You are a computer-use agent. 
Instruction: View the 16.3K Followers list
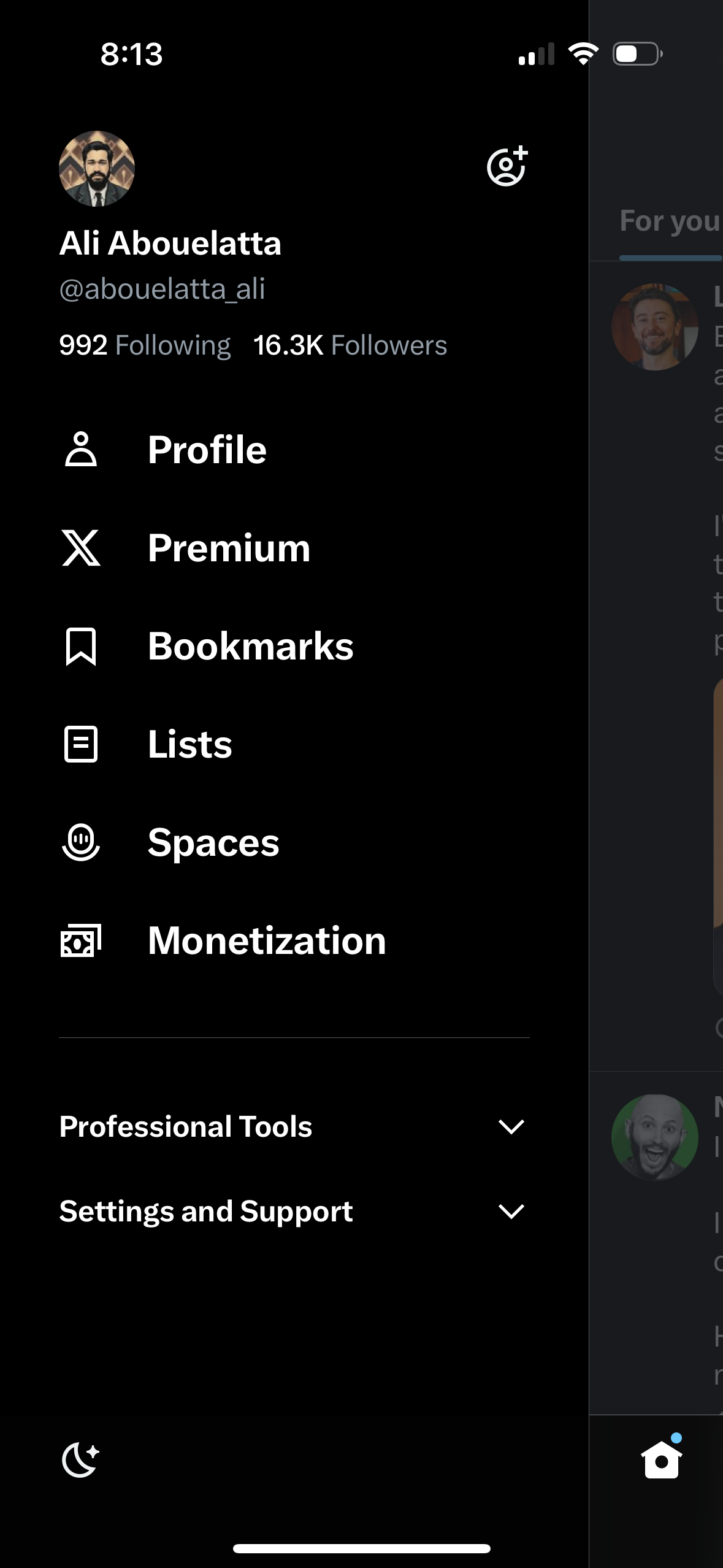pyautogui.click(x=350, y=345)
